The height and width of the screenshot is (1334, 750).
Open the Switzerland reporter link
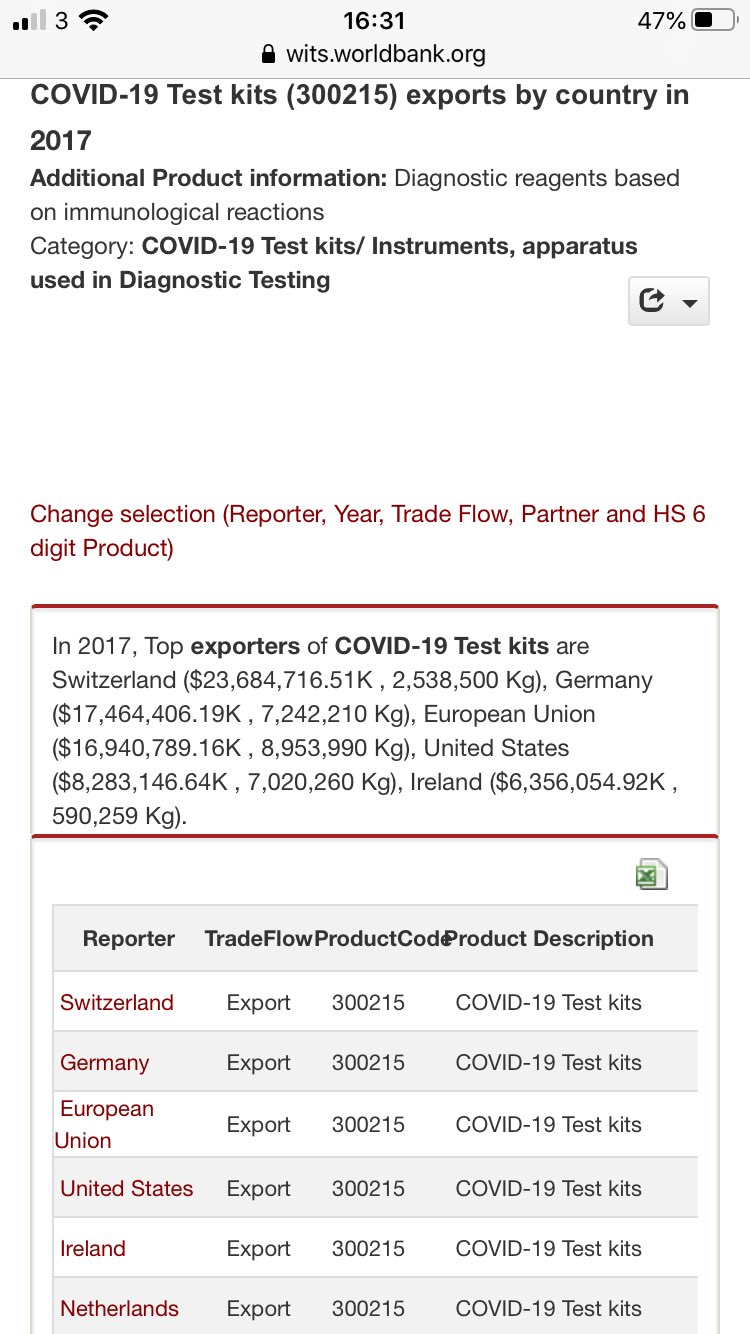pyautogui.click(x=117, y=1002)
